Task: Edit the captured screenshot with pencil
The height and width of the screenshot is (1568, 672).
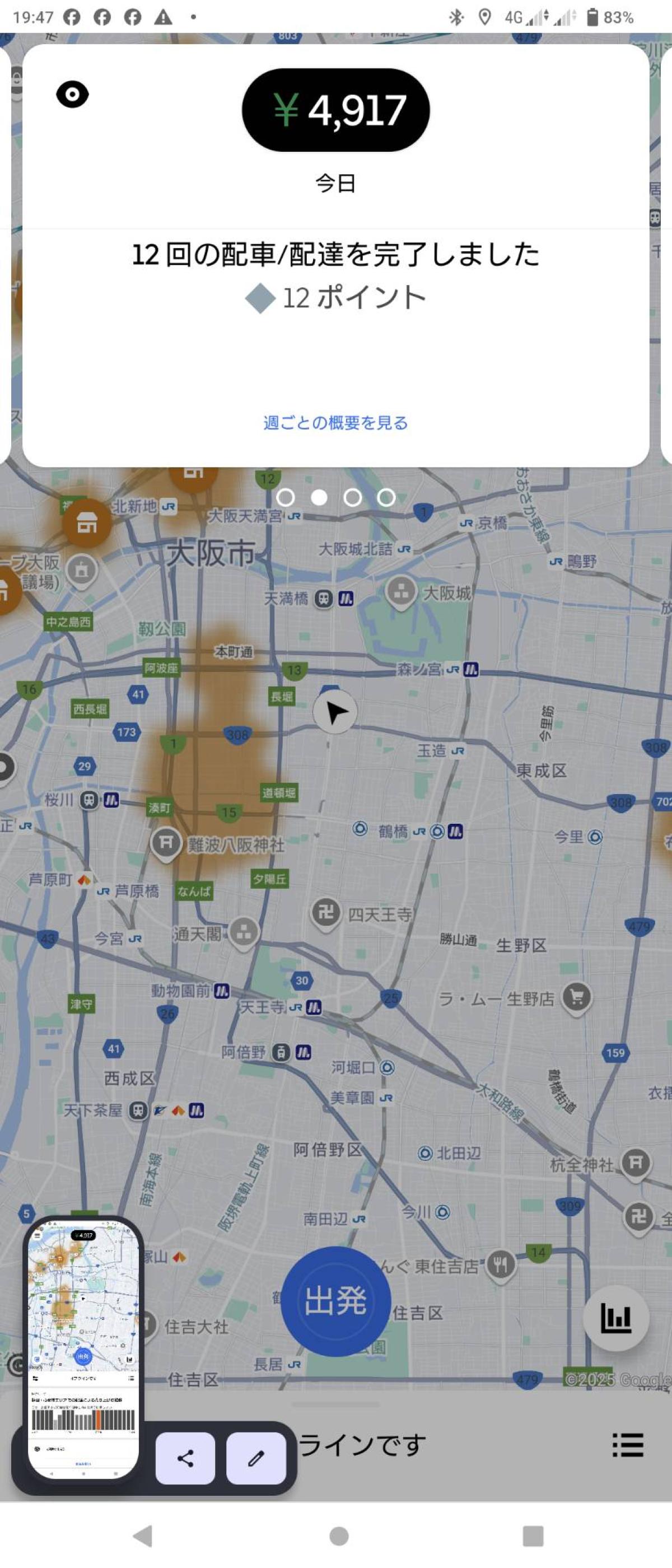Action: point(256,1458)
